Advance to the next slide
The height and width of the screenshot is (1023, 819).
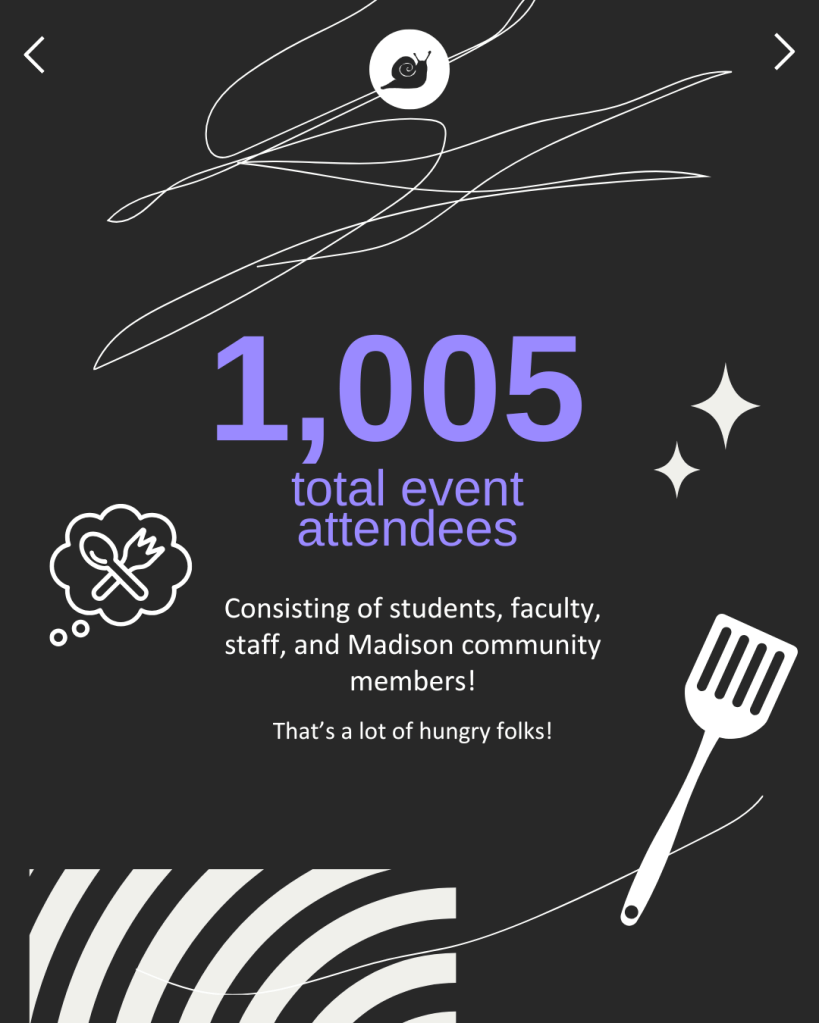click(784, 52)
